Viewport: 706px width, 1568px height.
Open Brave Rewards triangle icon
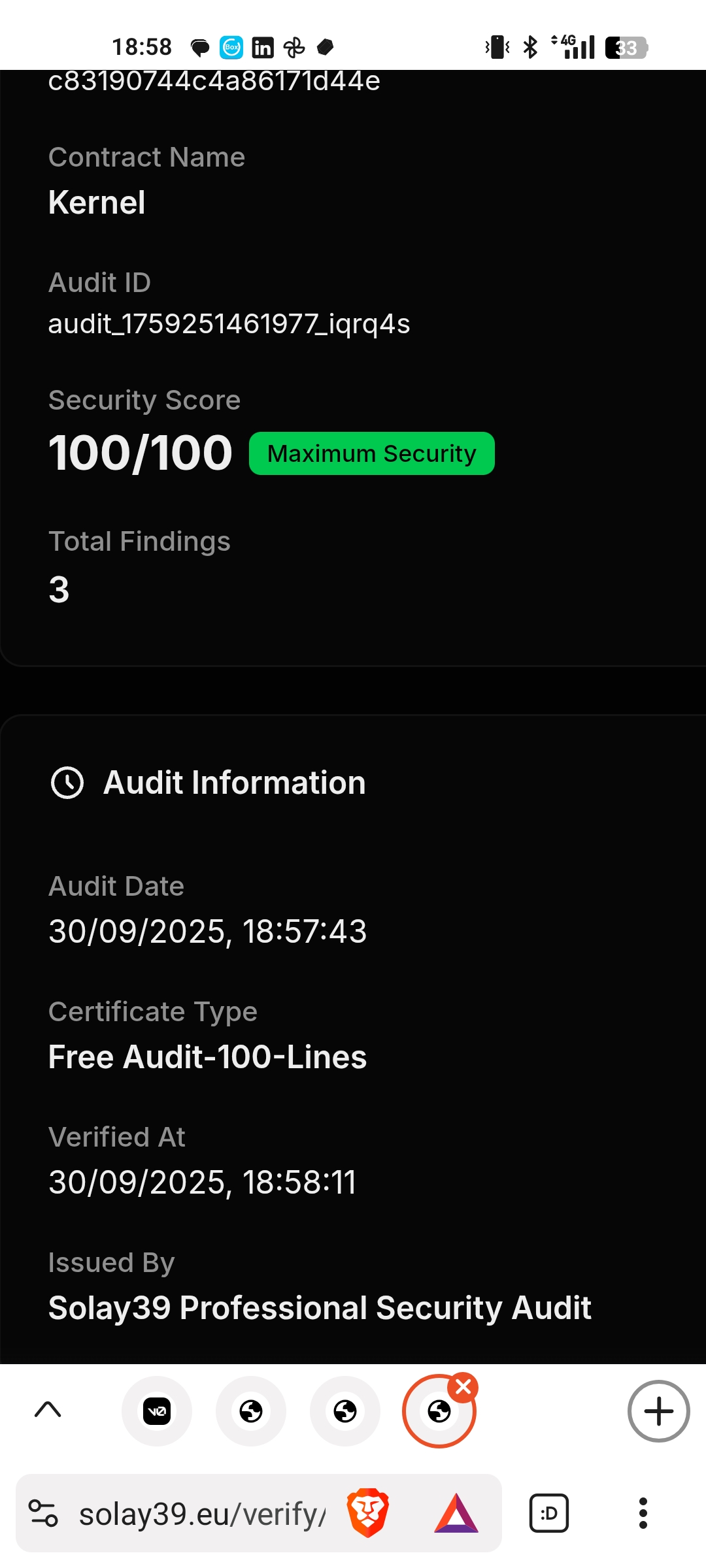coord(456,1513)
